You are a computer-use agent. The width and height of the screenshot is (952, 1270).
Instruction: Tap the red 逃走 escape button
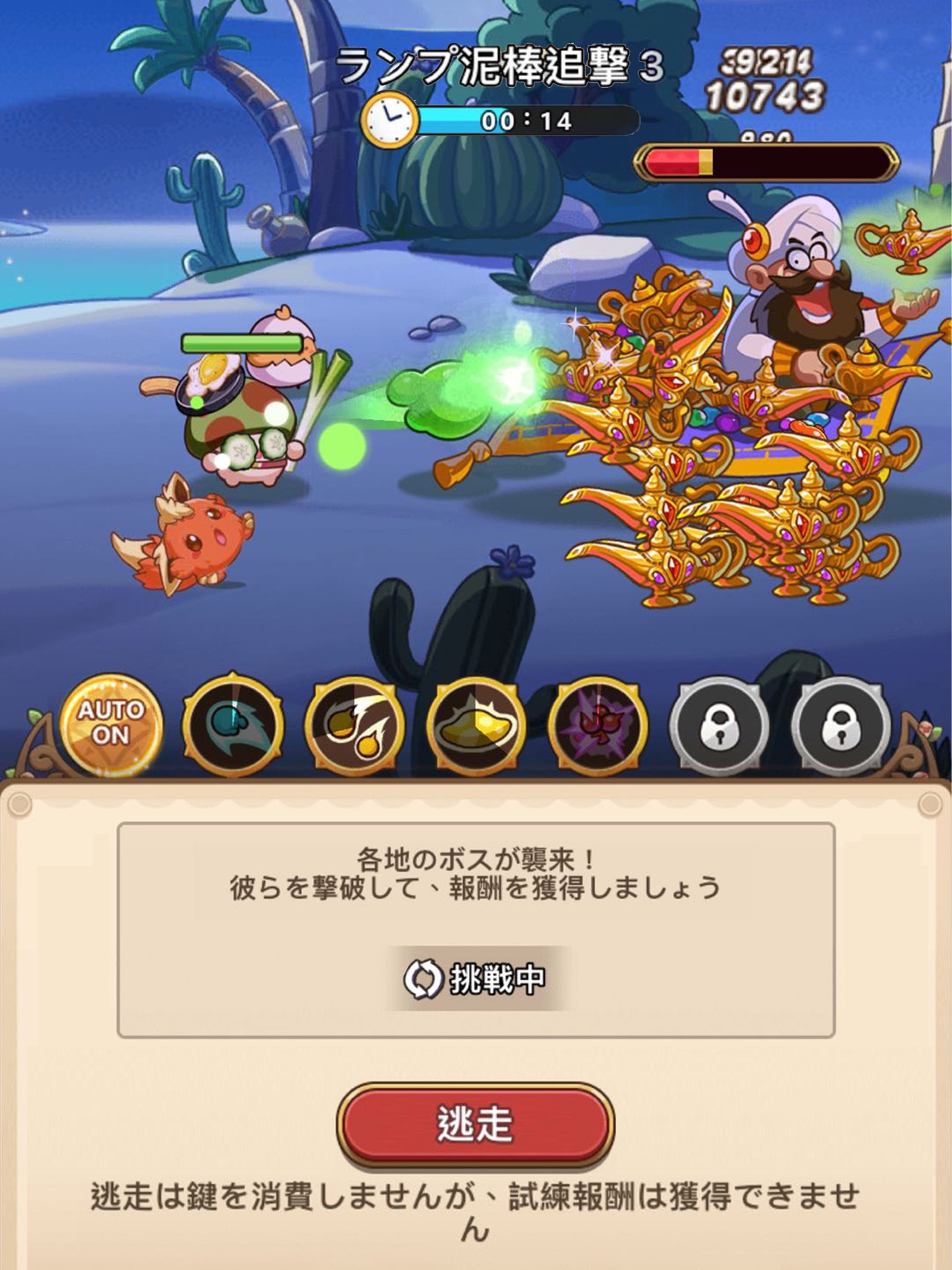tap(475, 1123)
